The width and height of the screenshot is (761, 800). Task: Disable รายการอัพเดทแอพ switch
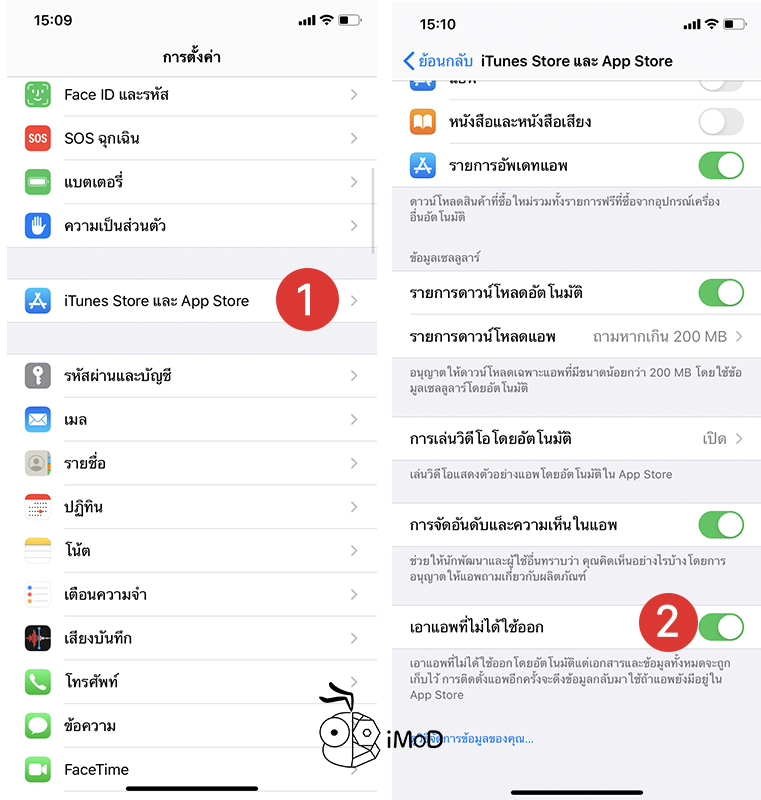[x=720, y=165]
